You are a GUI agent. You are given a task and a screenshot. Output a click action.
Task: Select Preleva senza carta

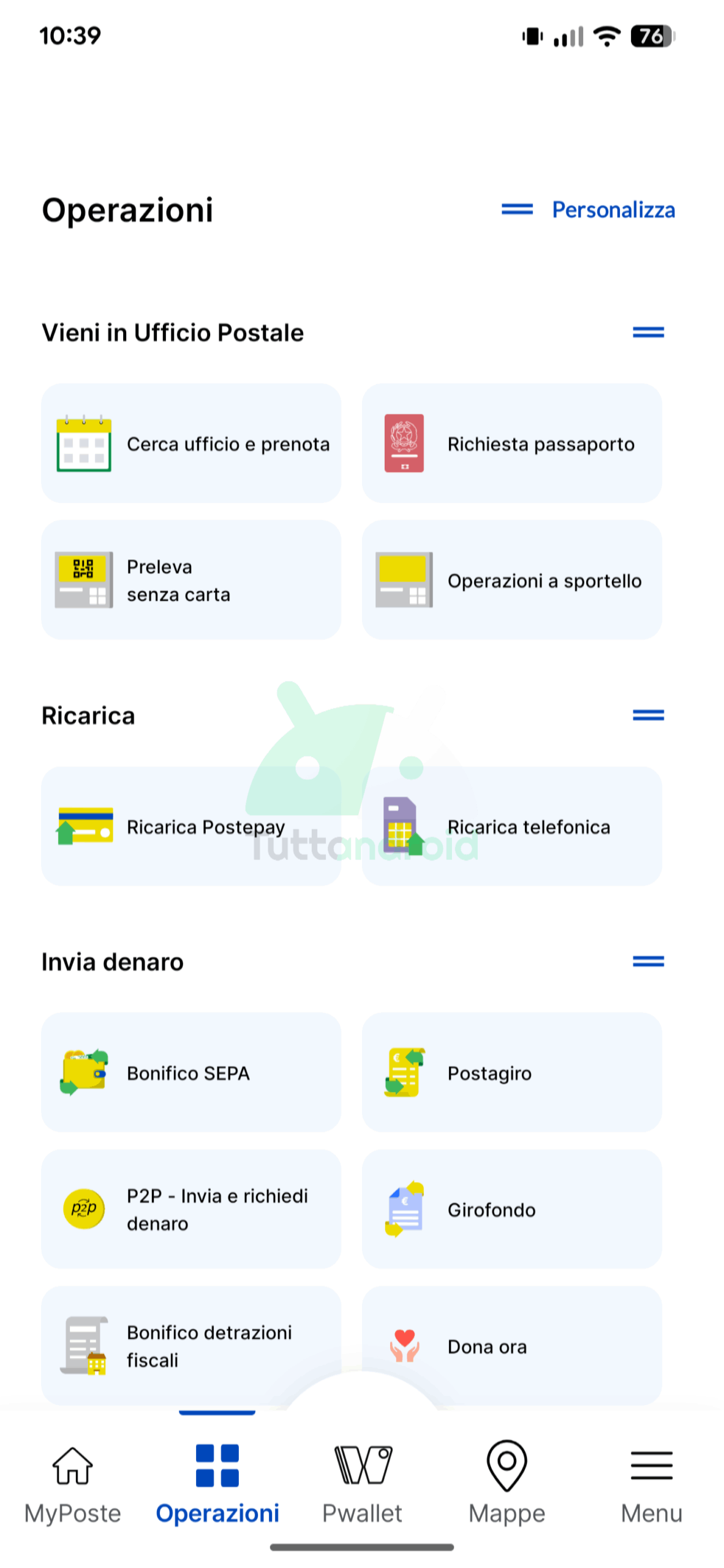pyautogui.click(x=191, y=580)
